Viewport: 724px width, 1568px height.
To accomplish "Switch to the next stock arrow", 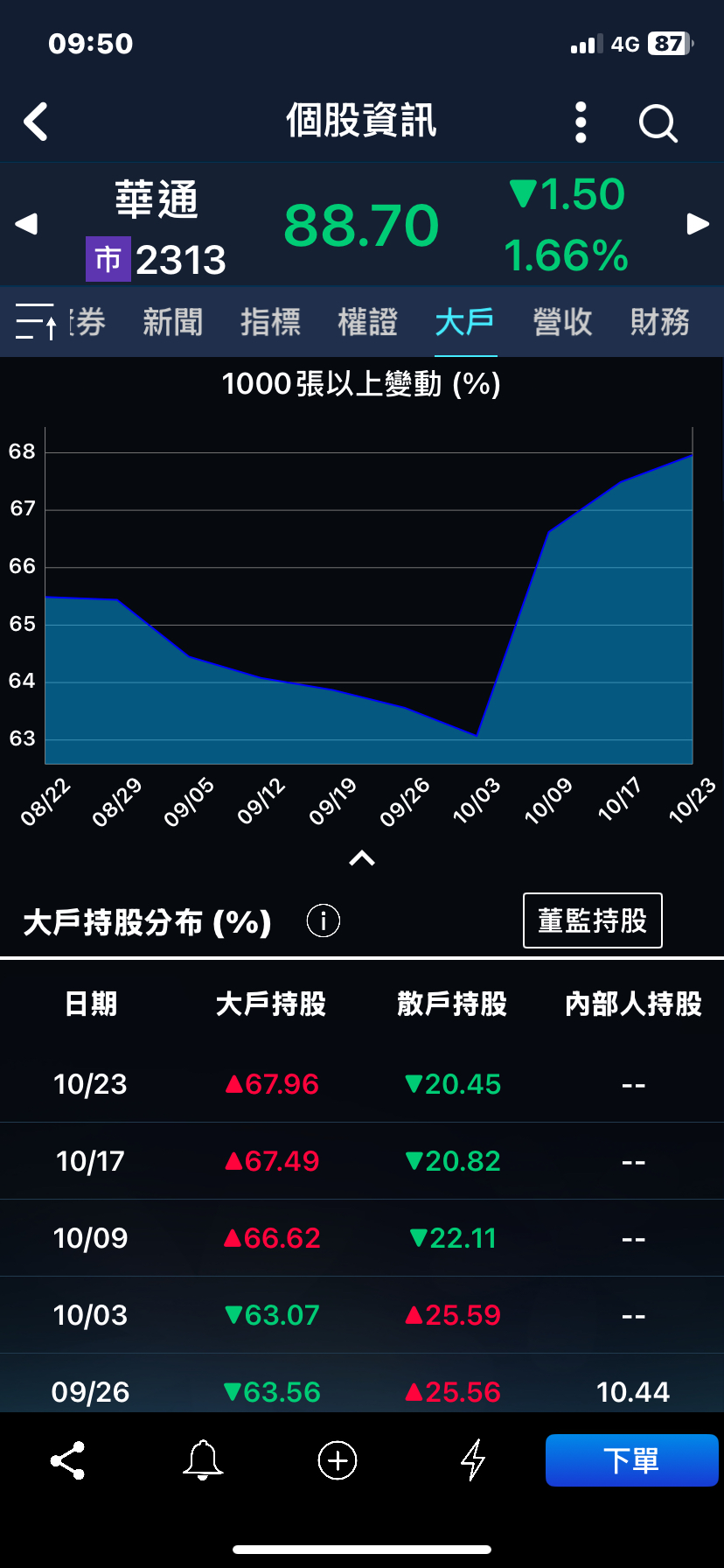I will coord(697,224).
